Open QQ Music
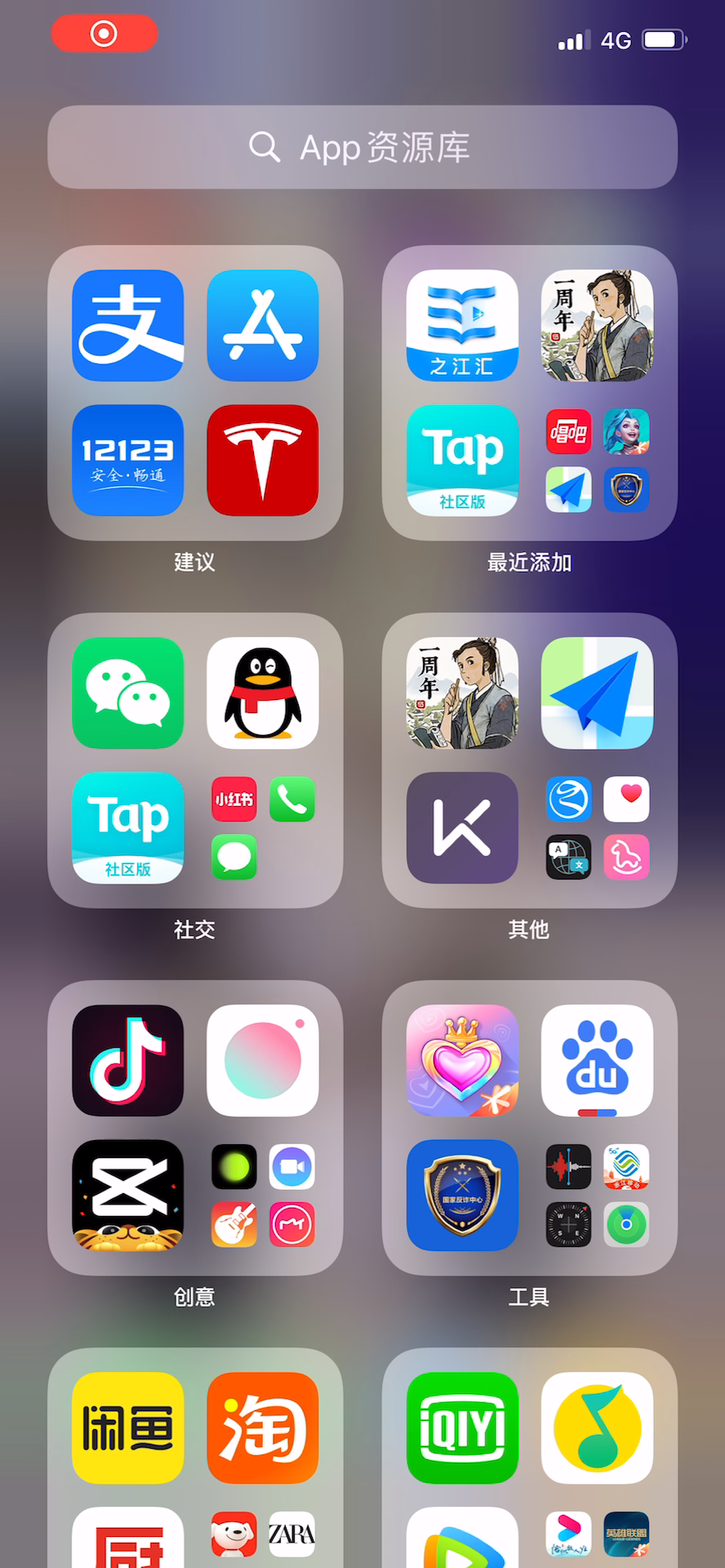This screenshot has height=1568, width=725. pyautogui.click(x=598, y=1428)
